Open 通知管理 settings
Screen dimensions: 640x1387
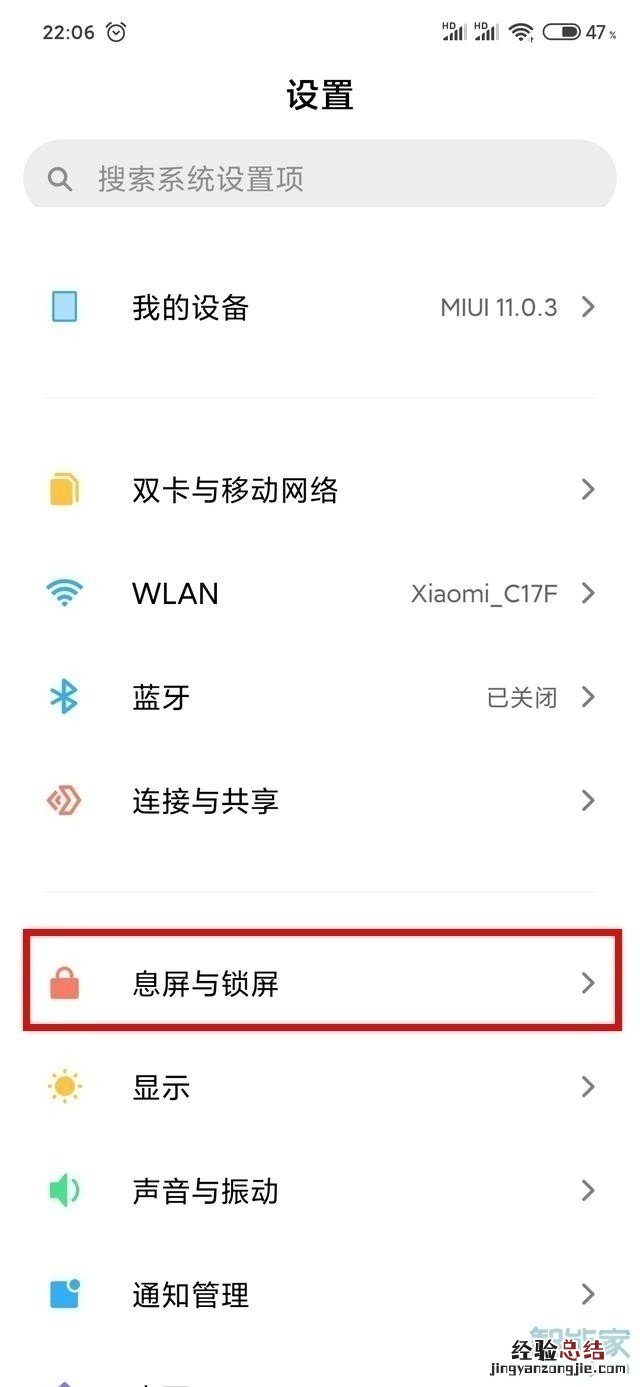tap(320, 1295)
